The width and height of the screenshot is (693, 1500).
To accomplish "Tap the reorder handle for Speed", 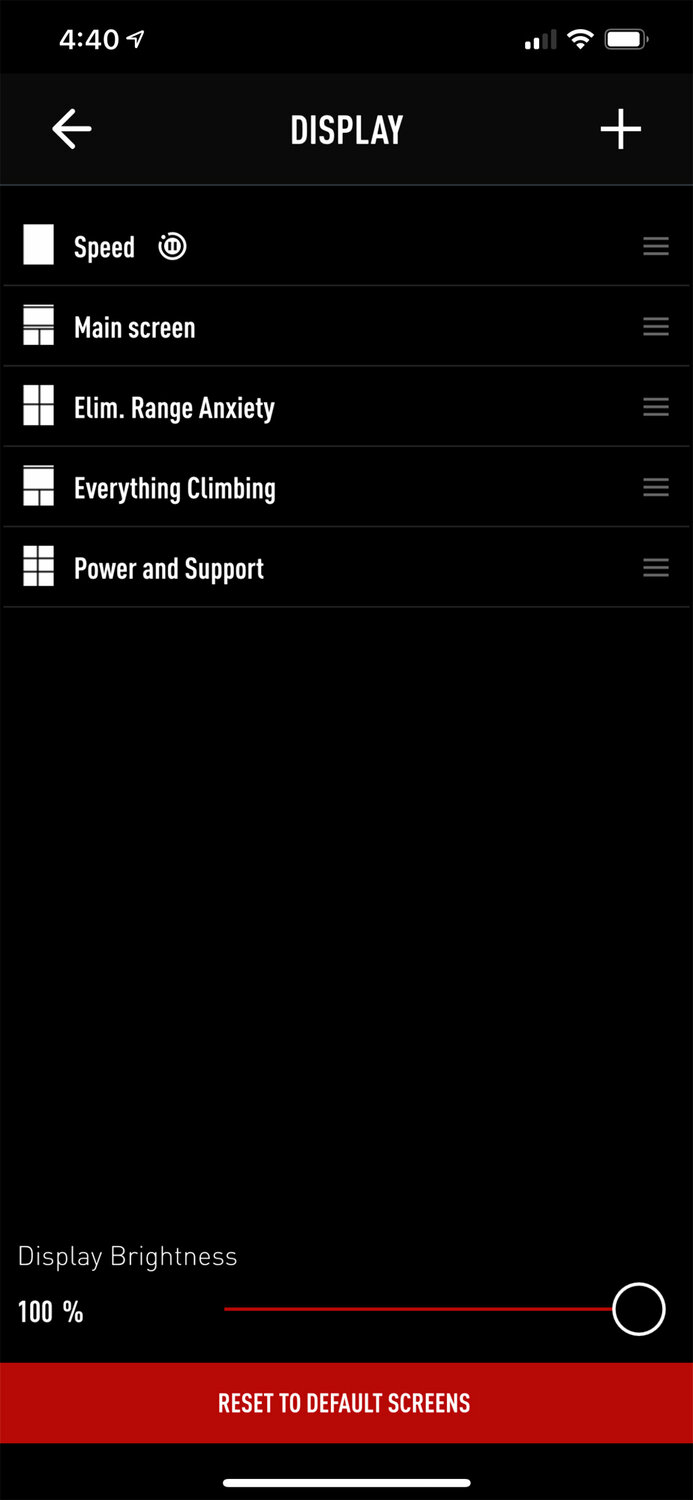I will [656, 246].
